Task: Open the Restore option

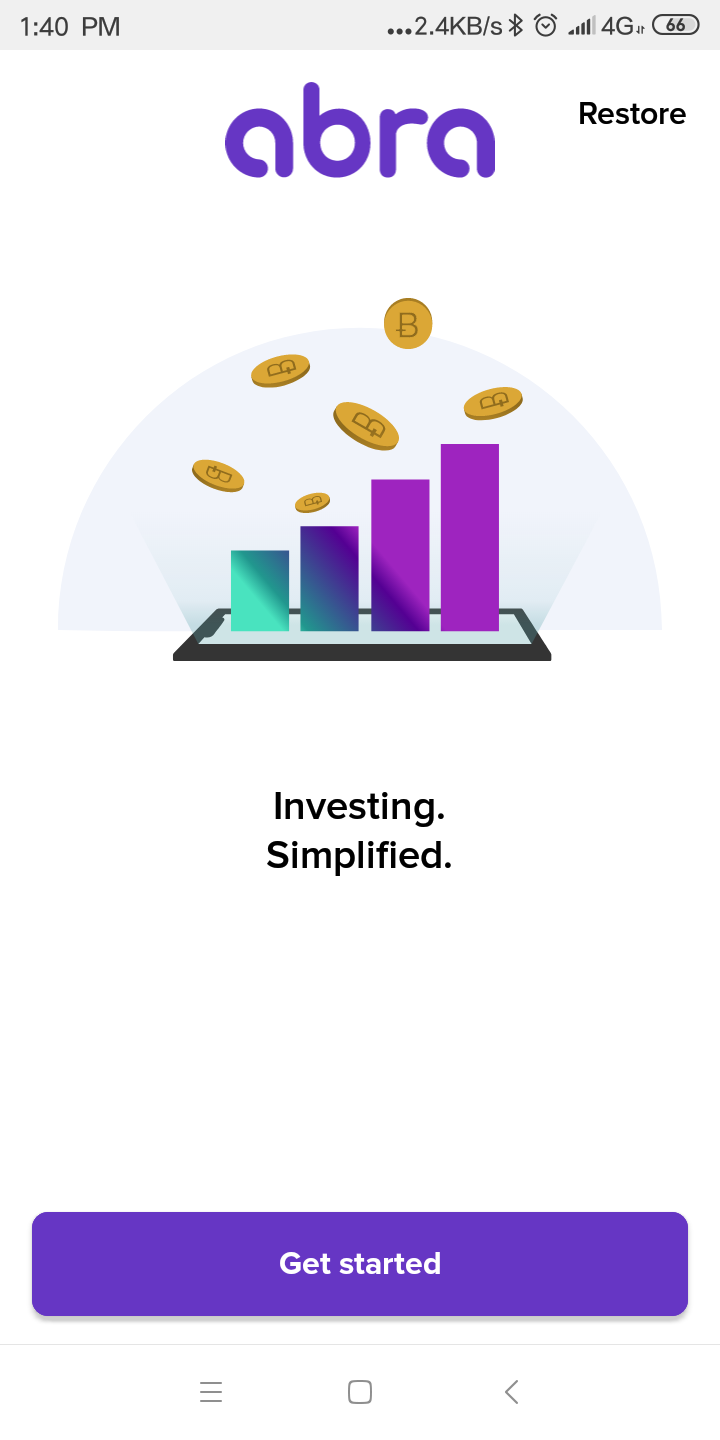Action: point(632,114)
